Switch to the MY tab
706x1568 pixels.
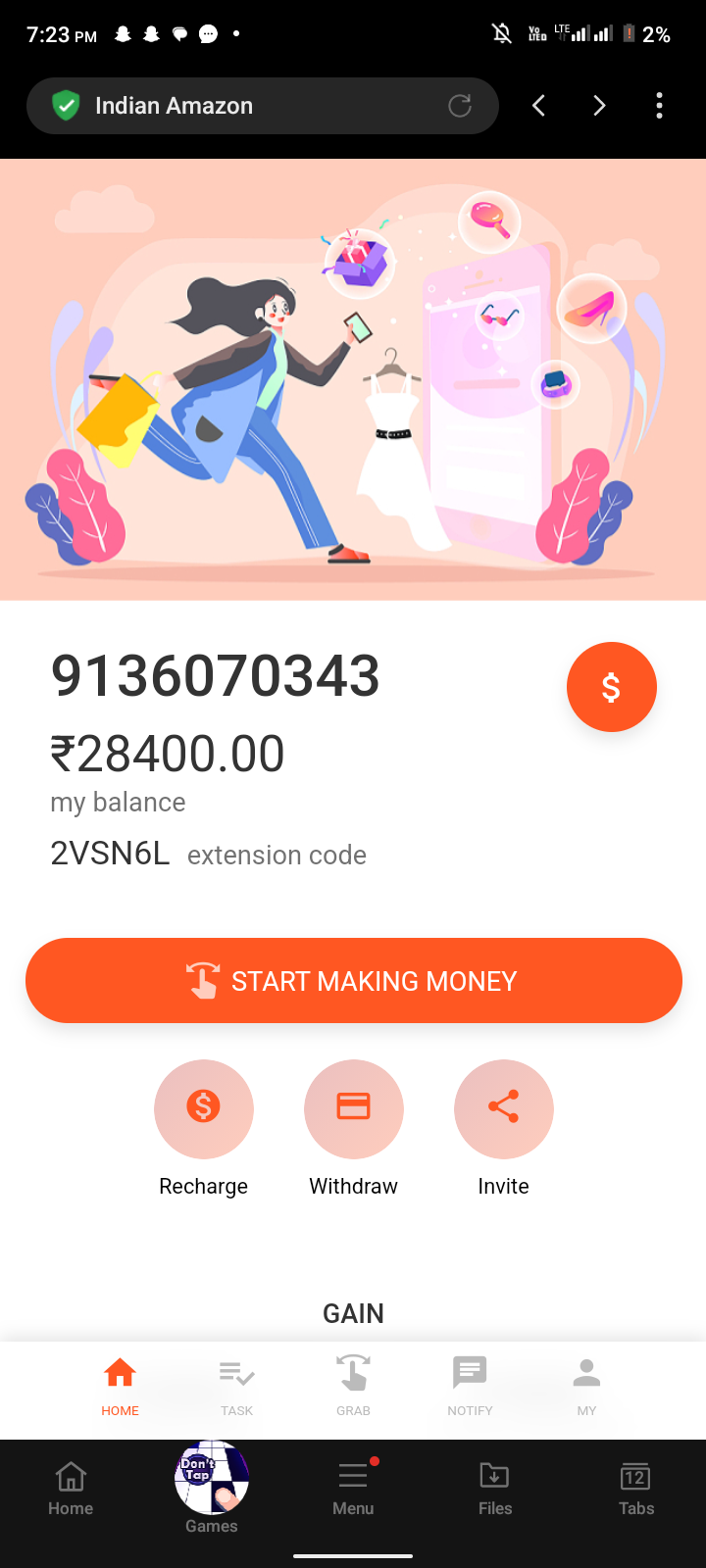586,1386
